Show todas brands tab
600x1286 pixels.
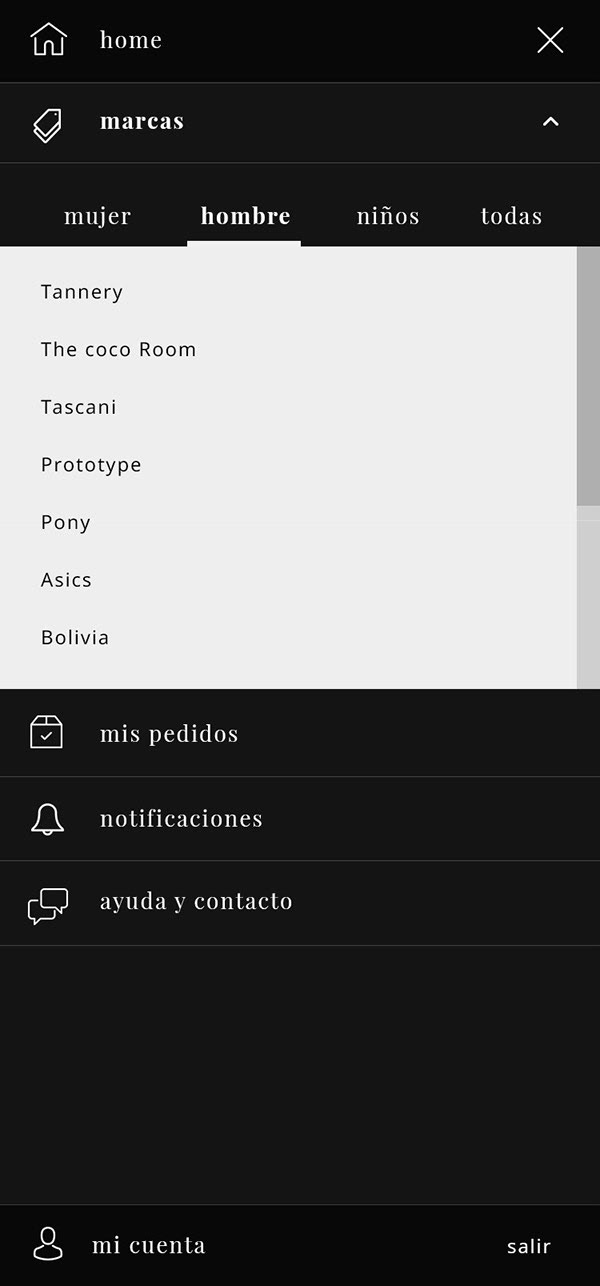pos(511,216)
